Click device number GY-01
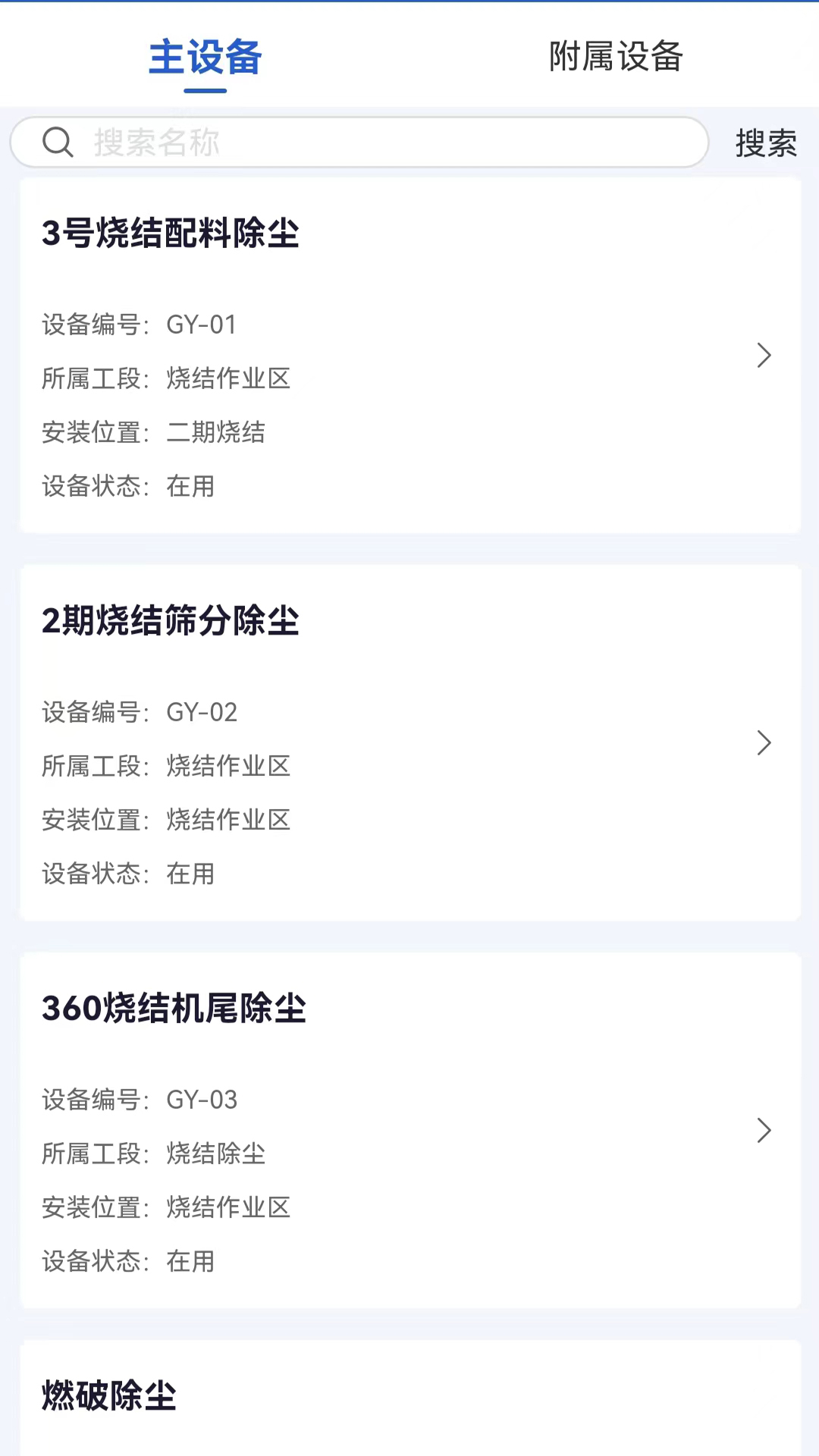This screenshot has height=1456, width=819. click(201, 325)
